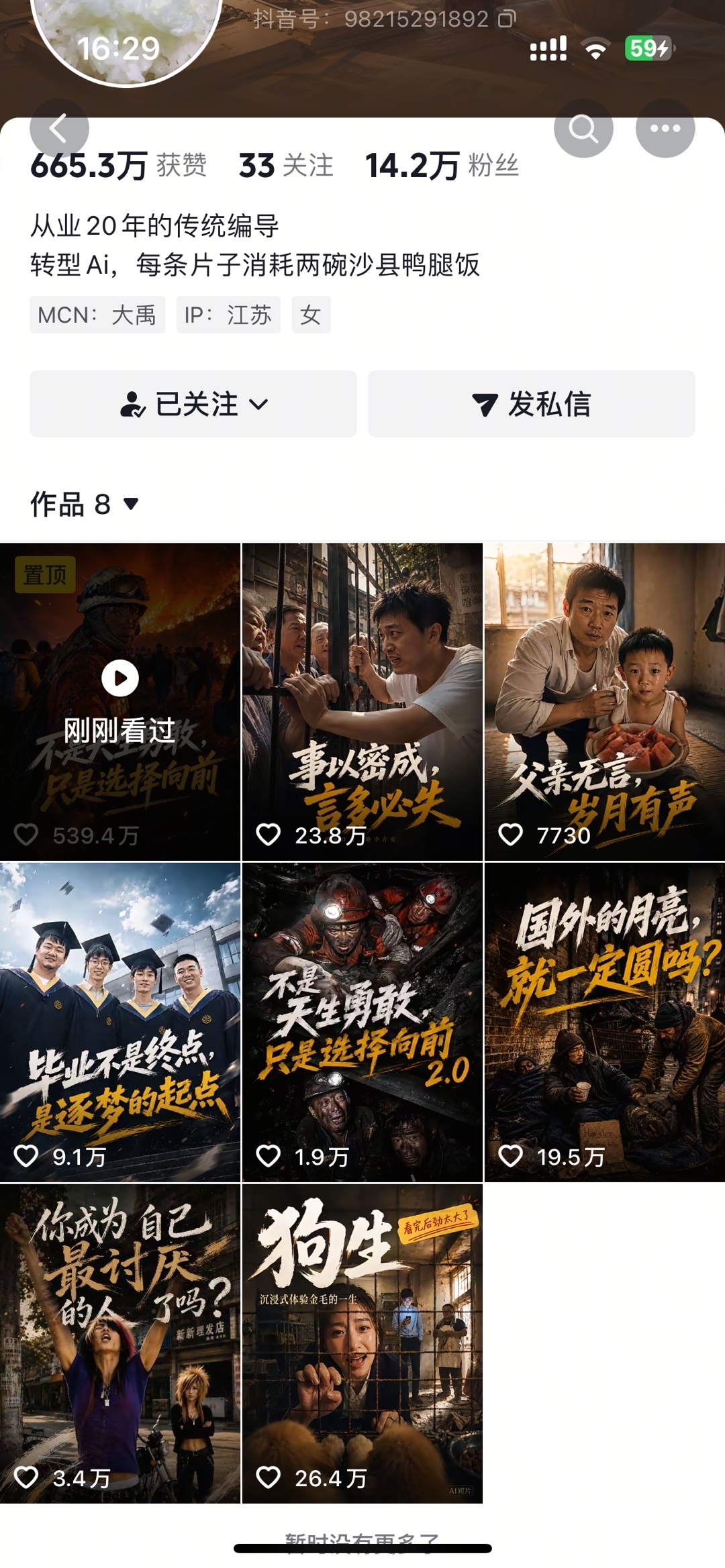
Task: Send a private message via 发私信
Action: (x=532, y=404)
